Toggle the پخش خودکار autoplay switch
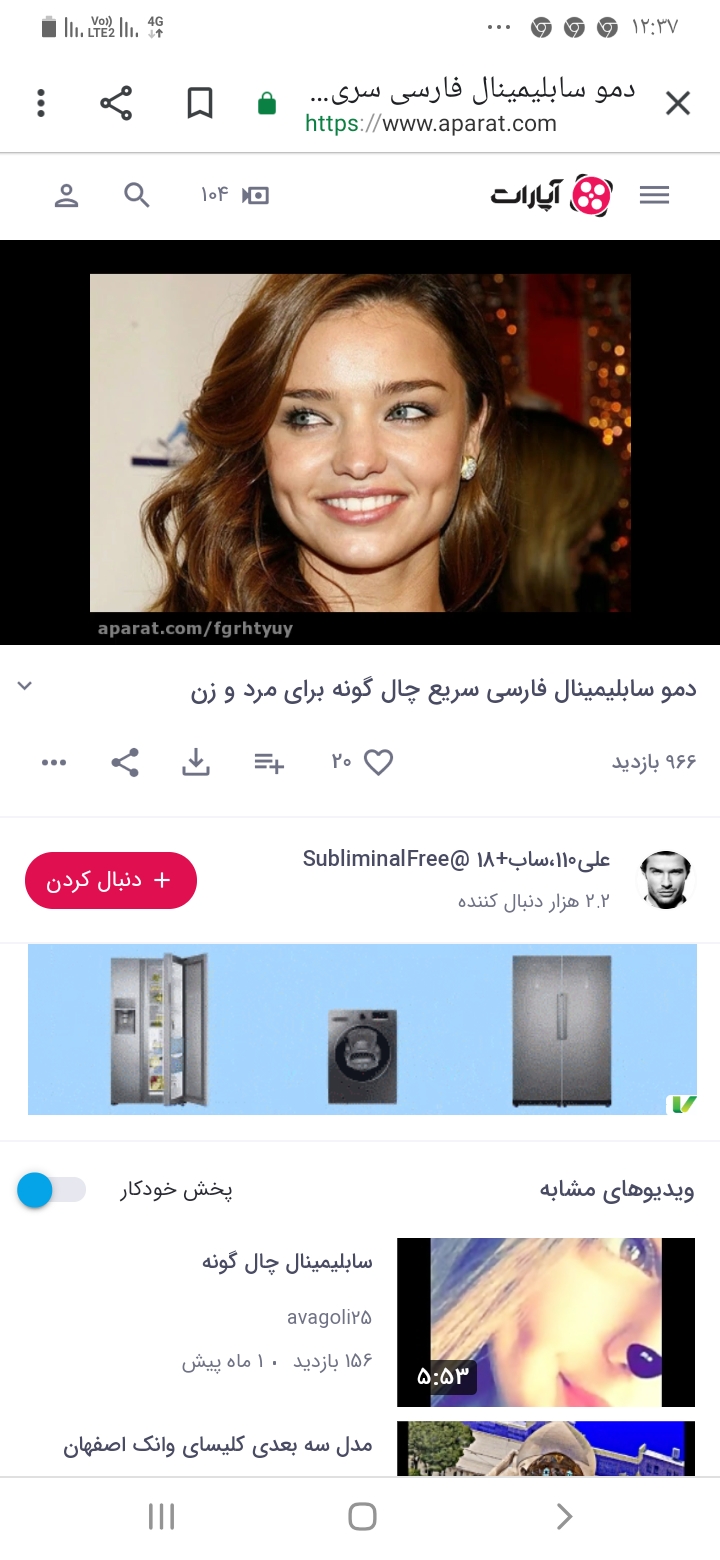This screenshot has width=720, height=1560. pyautogui.click(x=51, y=1190)
